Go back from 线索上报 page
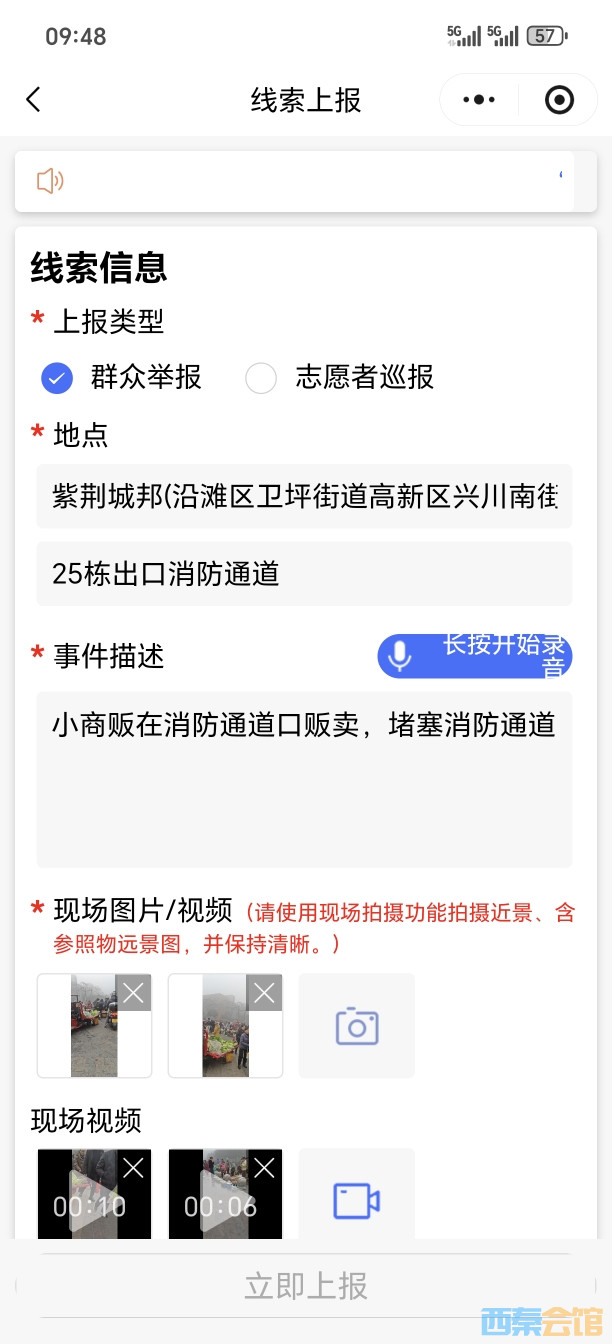Screen dimensions: 612x1344 tap(34, 100)
